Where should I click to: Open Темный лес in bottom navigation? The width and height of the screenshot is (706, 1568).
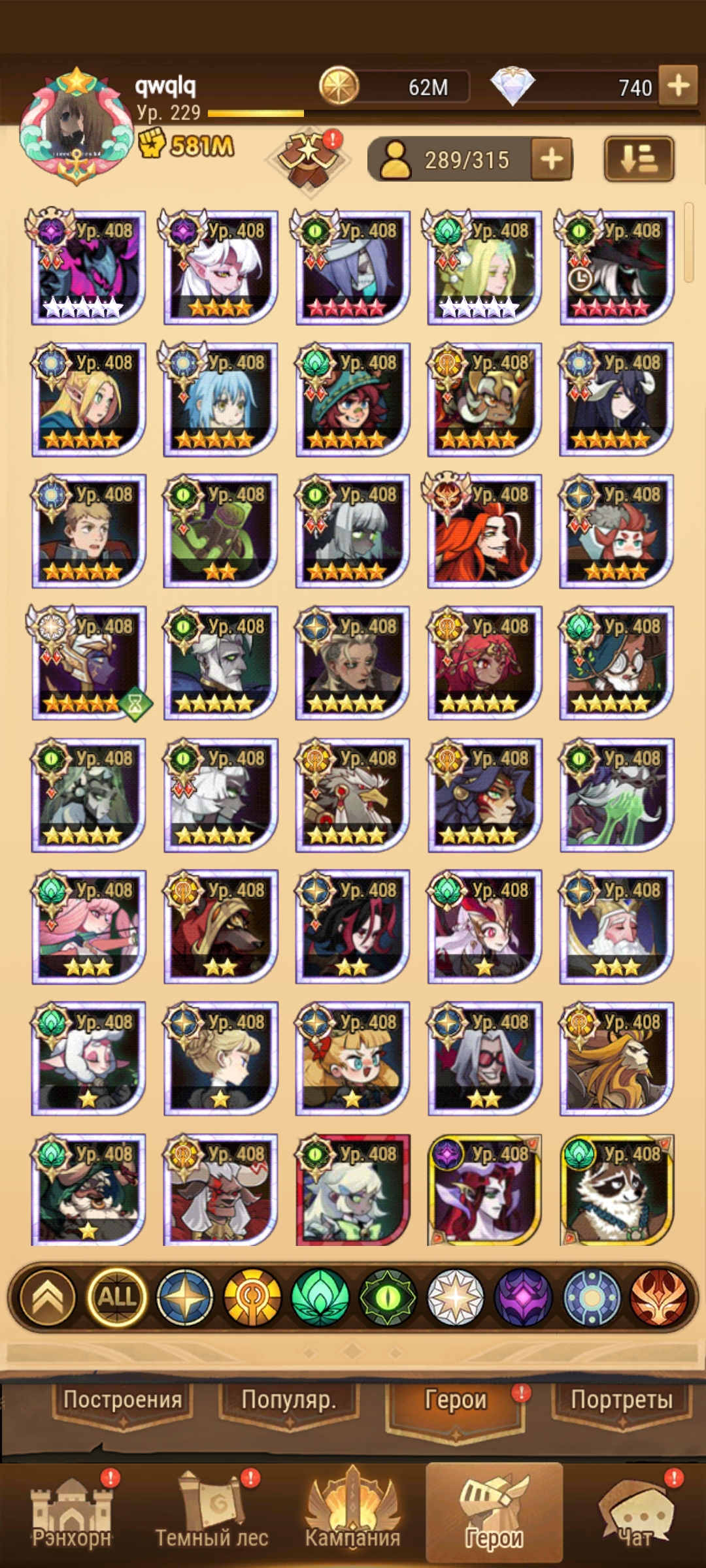tap(211, 1514)
